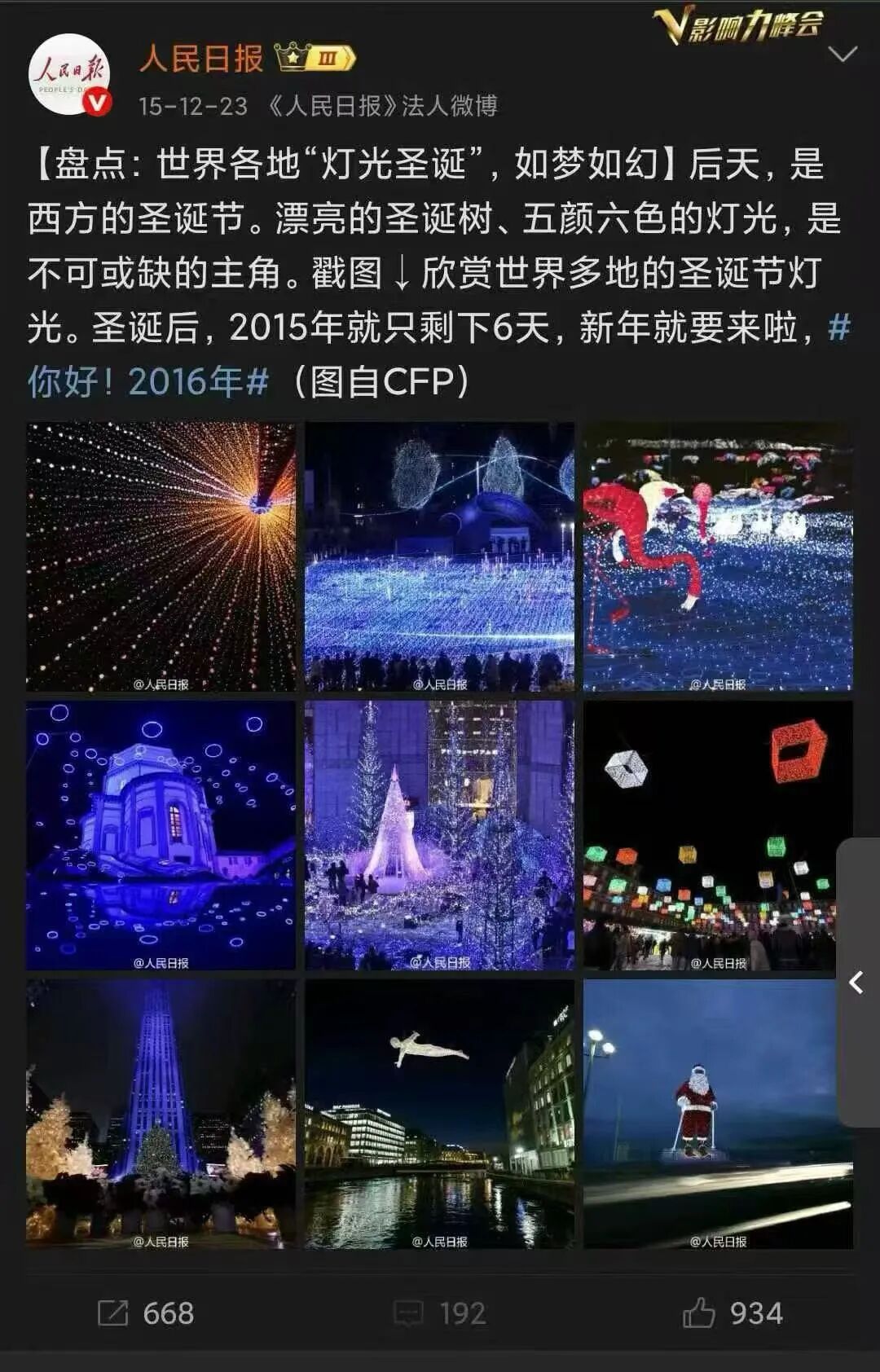Image resolution: width=880 pixels, height=1372 pixels.
Task: View the blue light field crowd photo
Action: click(439, 556)
